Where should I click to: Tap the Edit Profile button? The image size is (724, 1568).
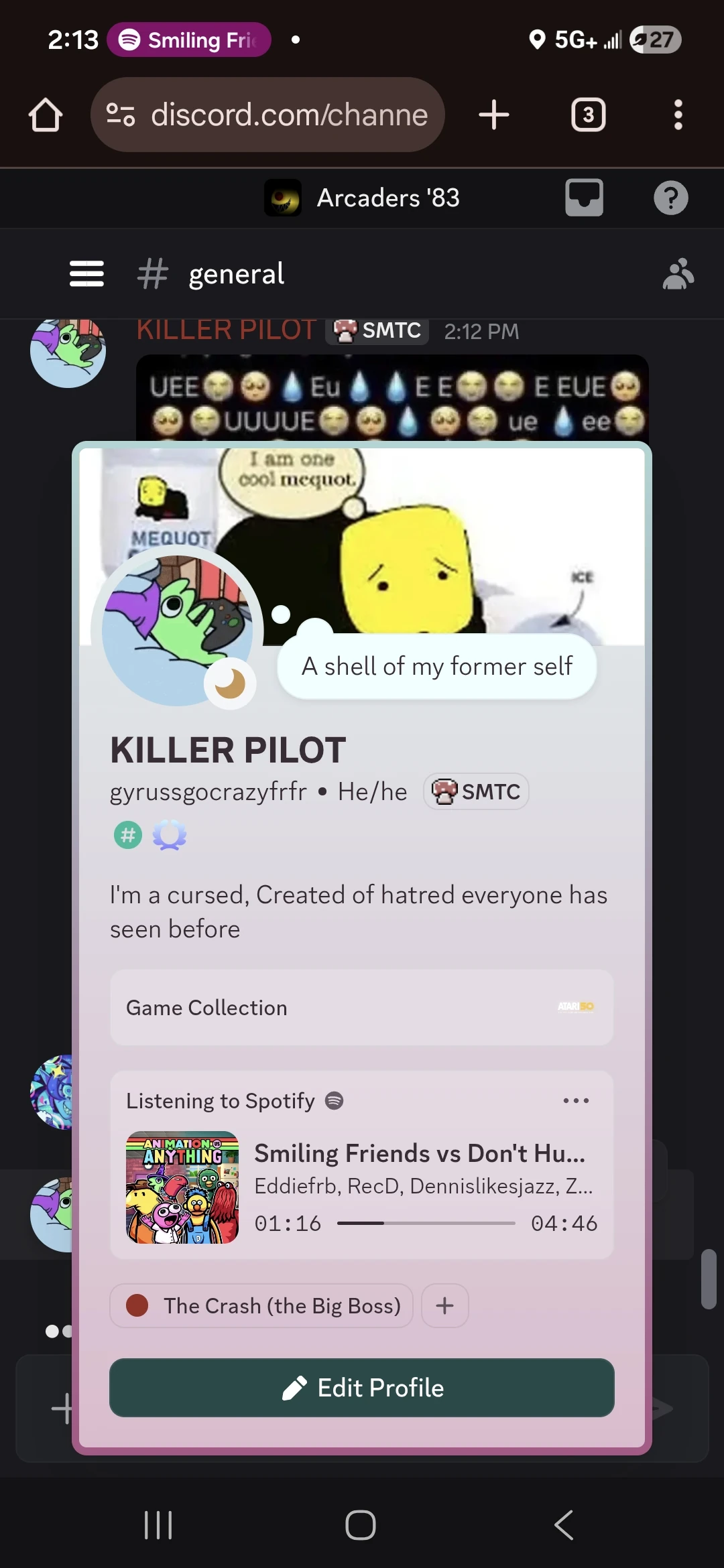pyautogui.click(x=362, y=1388)
